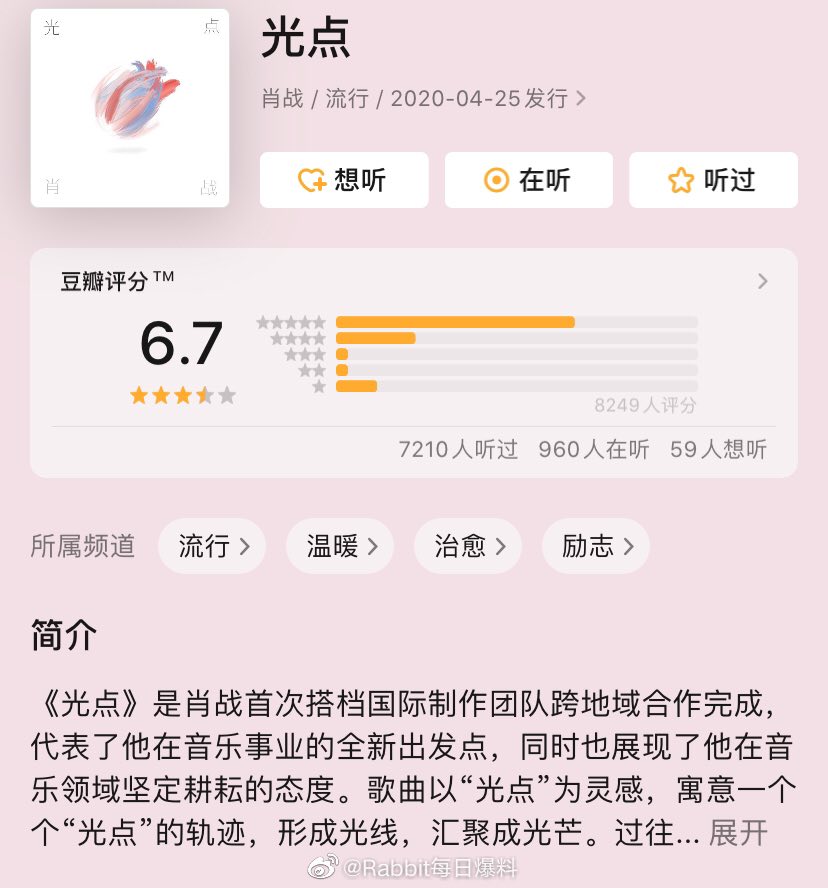Open album info line with 肖战 release details

[423, 98]
